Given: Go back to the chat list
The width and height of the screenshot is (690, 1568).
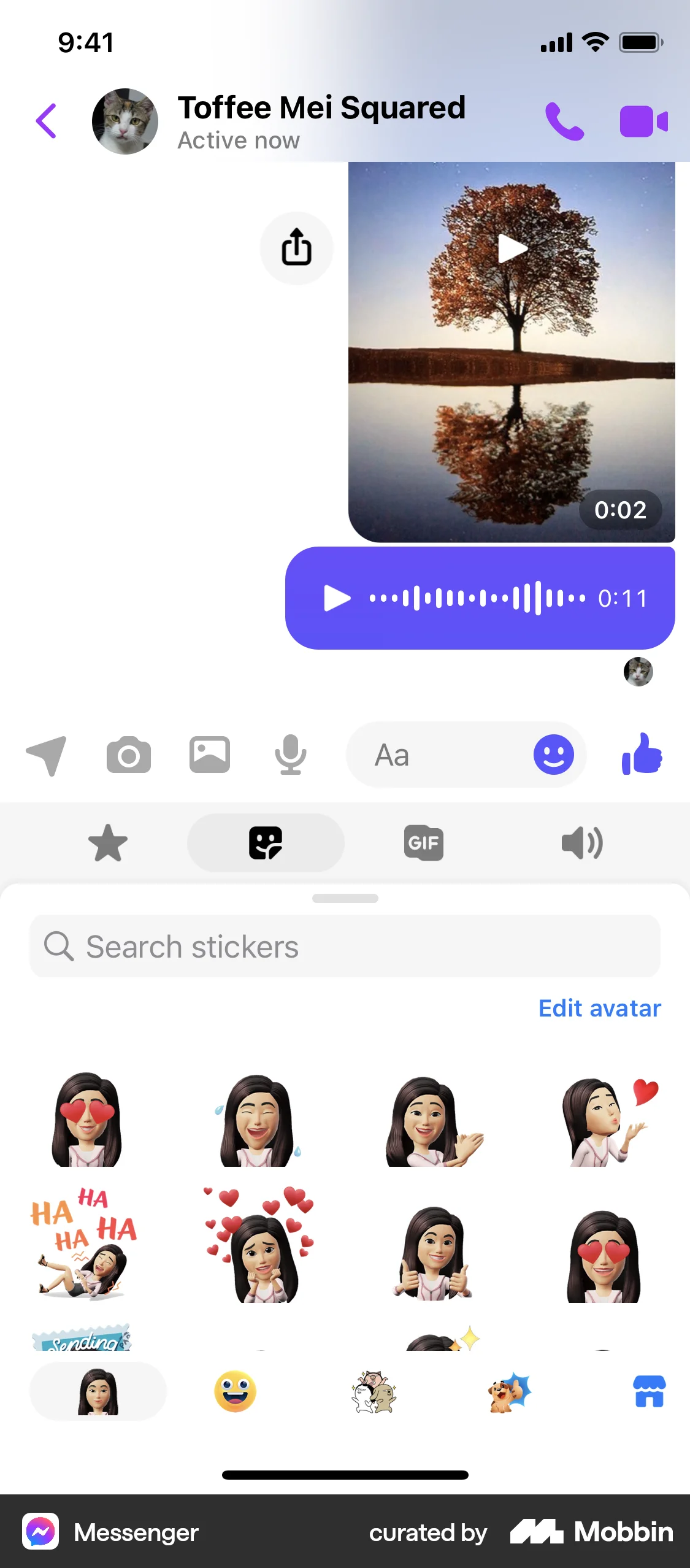Looking at the screenshot, I should click(x=47, y=120).
